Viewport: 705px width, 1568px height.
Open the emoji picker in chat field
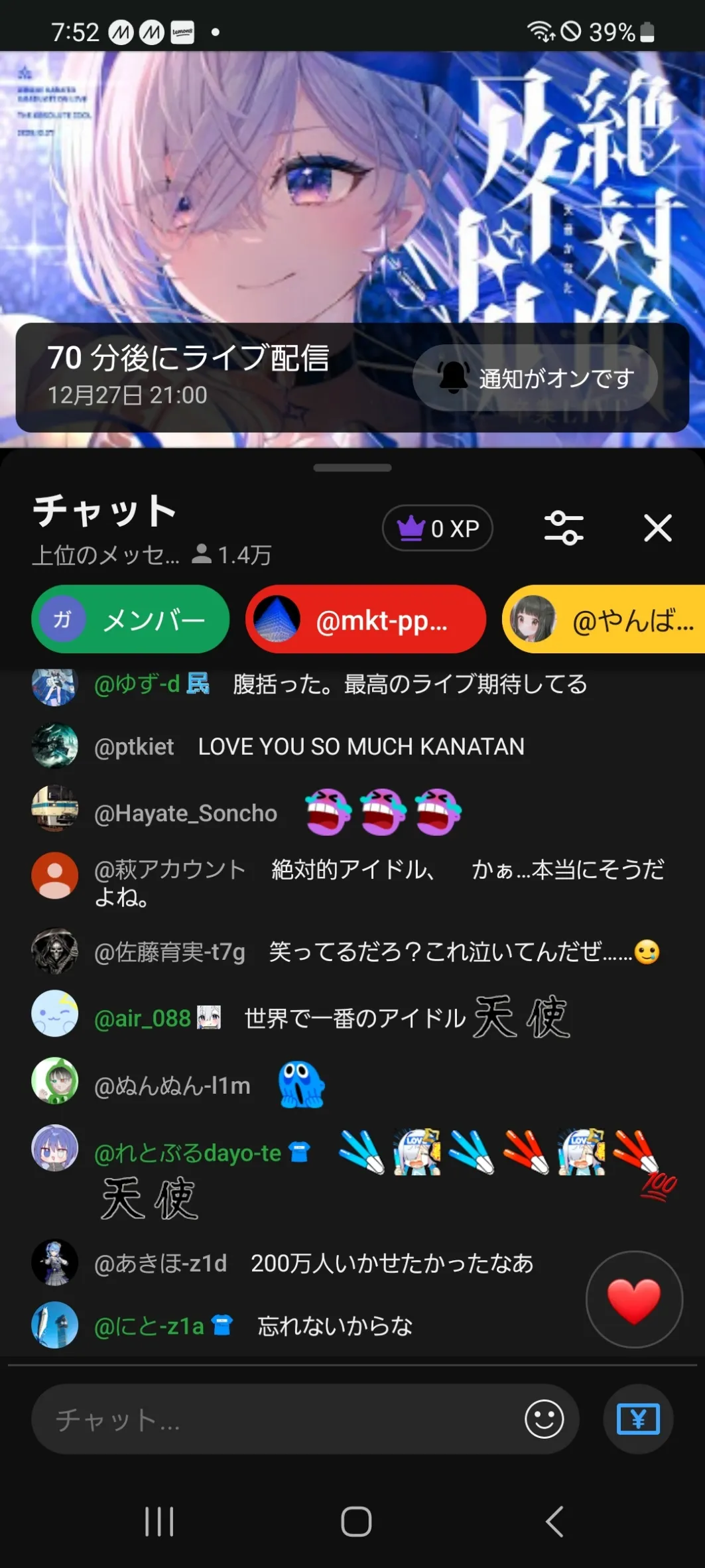(544, 1419)
